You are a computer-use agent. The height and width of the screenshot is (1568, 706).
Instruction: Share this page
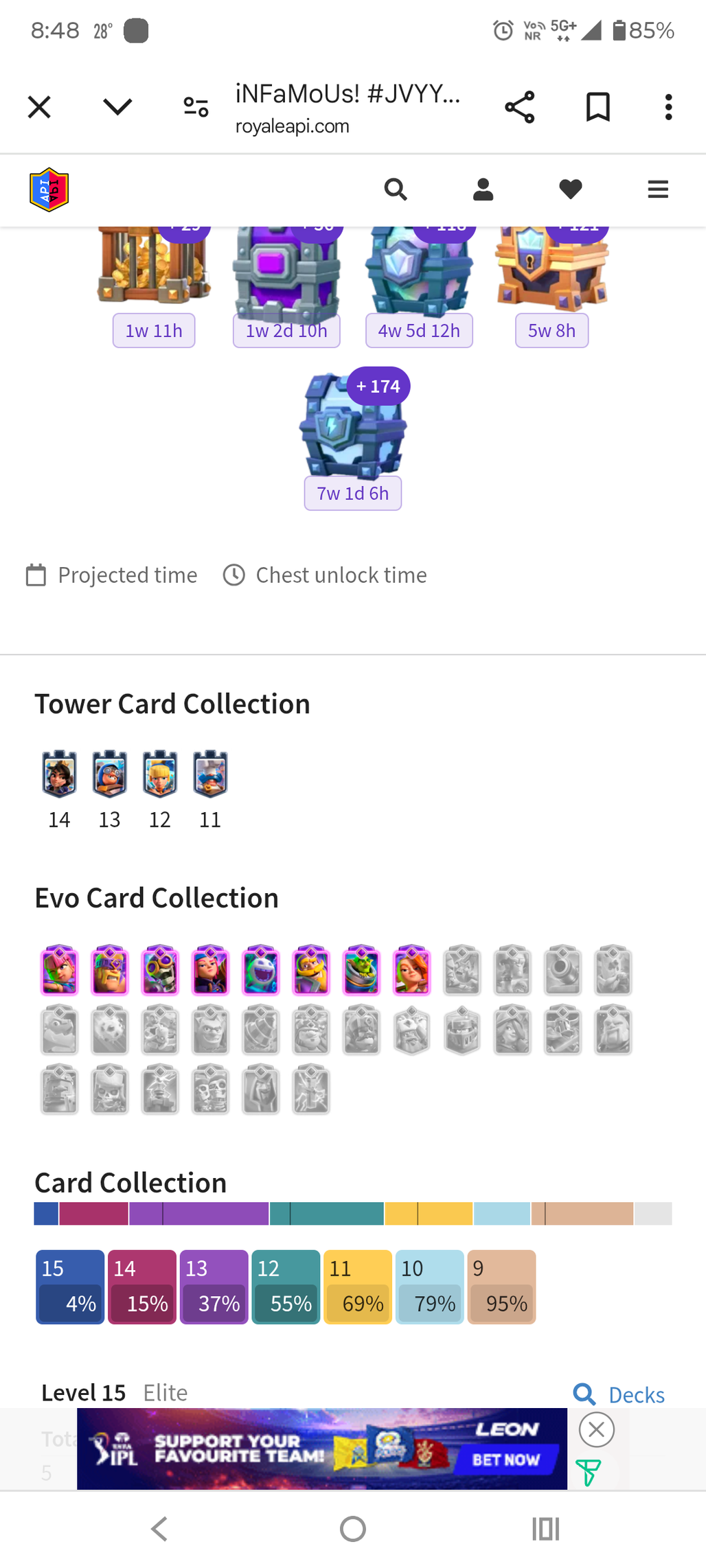519,107
